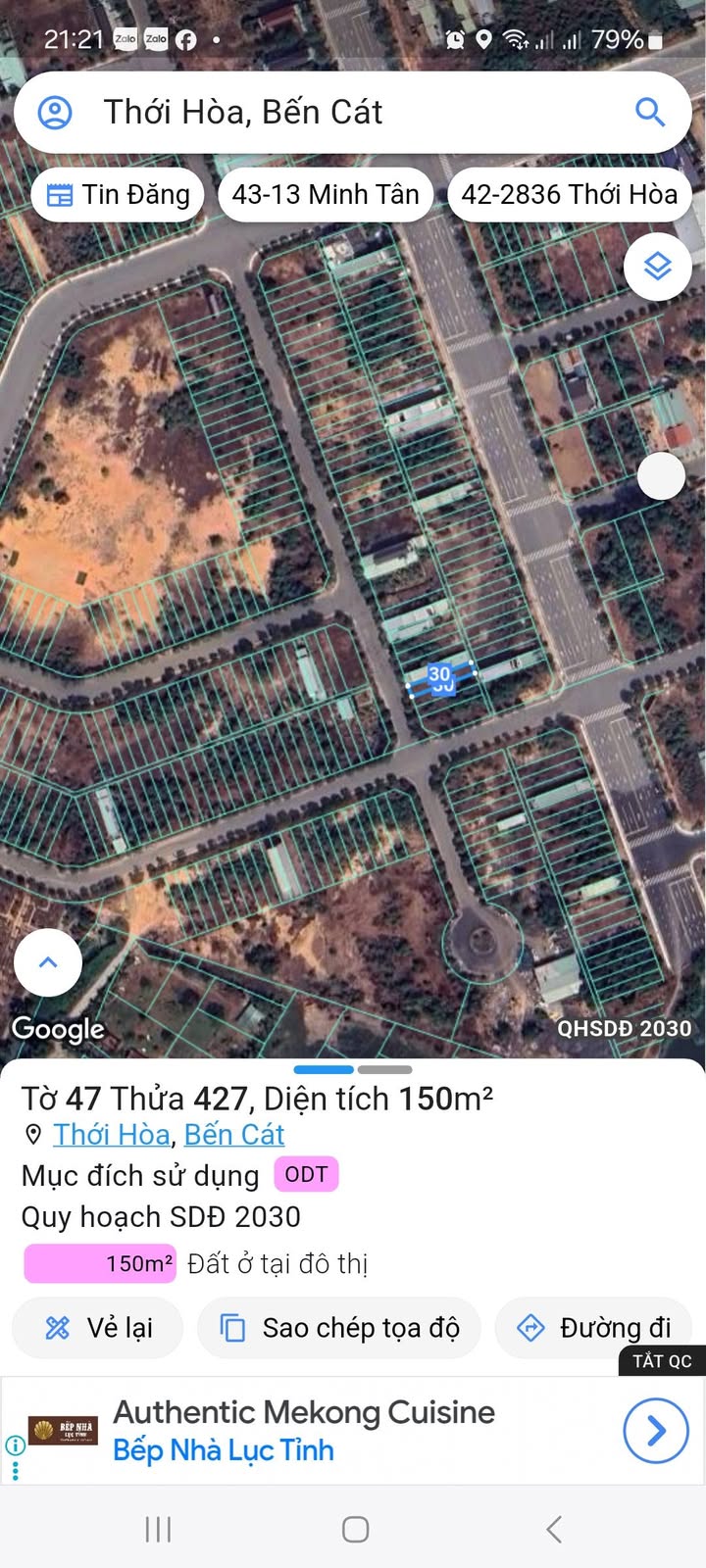This screenshot has height=1568, width=706.
Task: Open the Tin Đăng listings chip
Action: 119,195
